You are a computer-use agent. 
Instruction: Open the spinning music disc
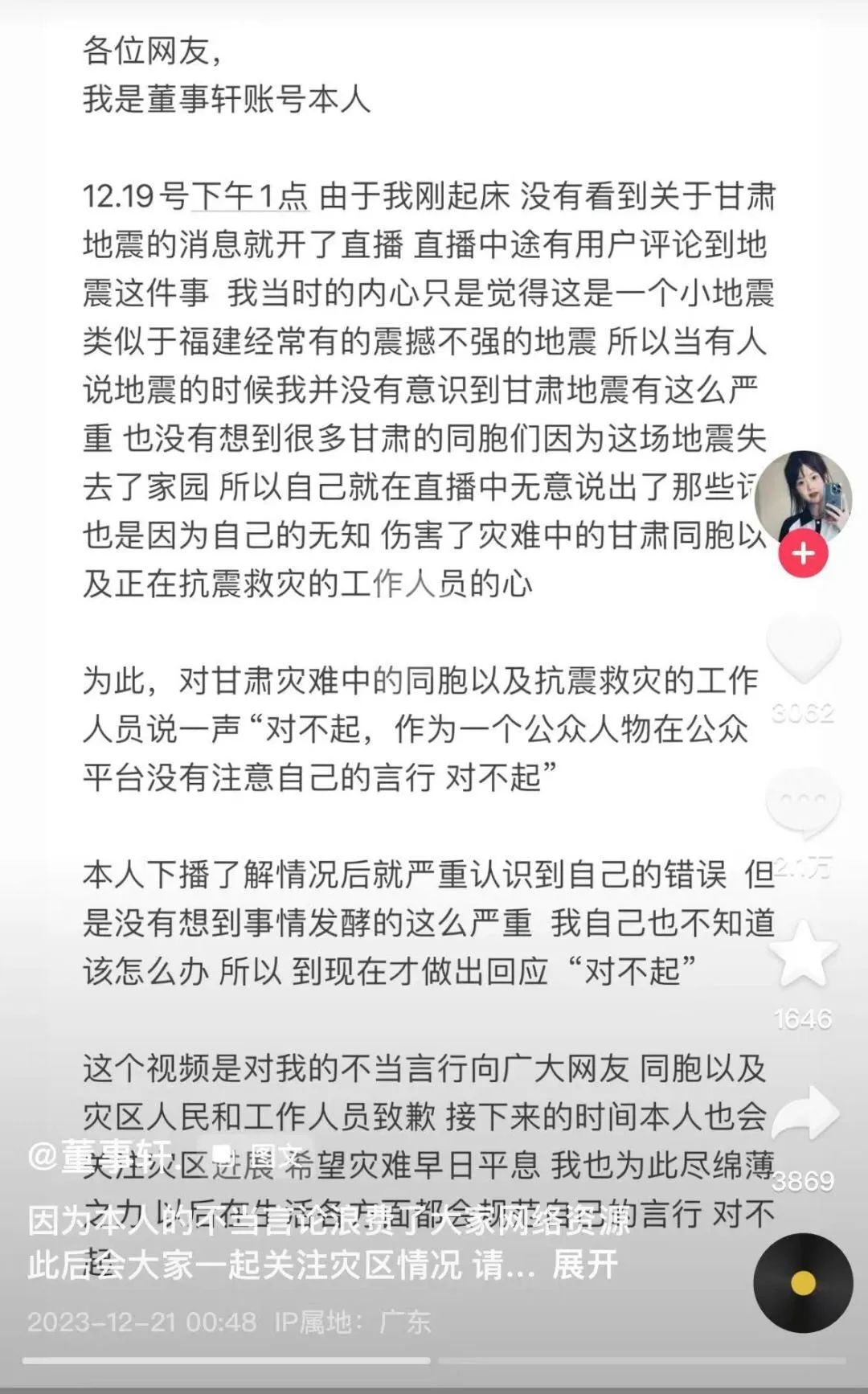coord(803,1282)
